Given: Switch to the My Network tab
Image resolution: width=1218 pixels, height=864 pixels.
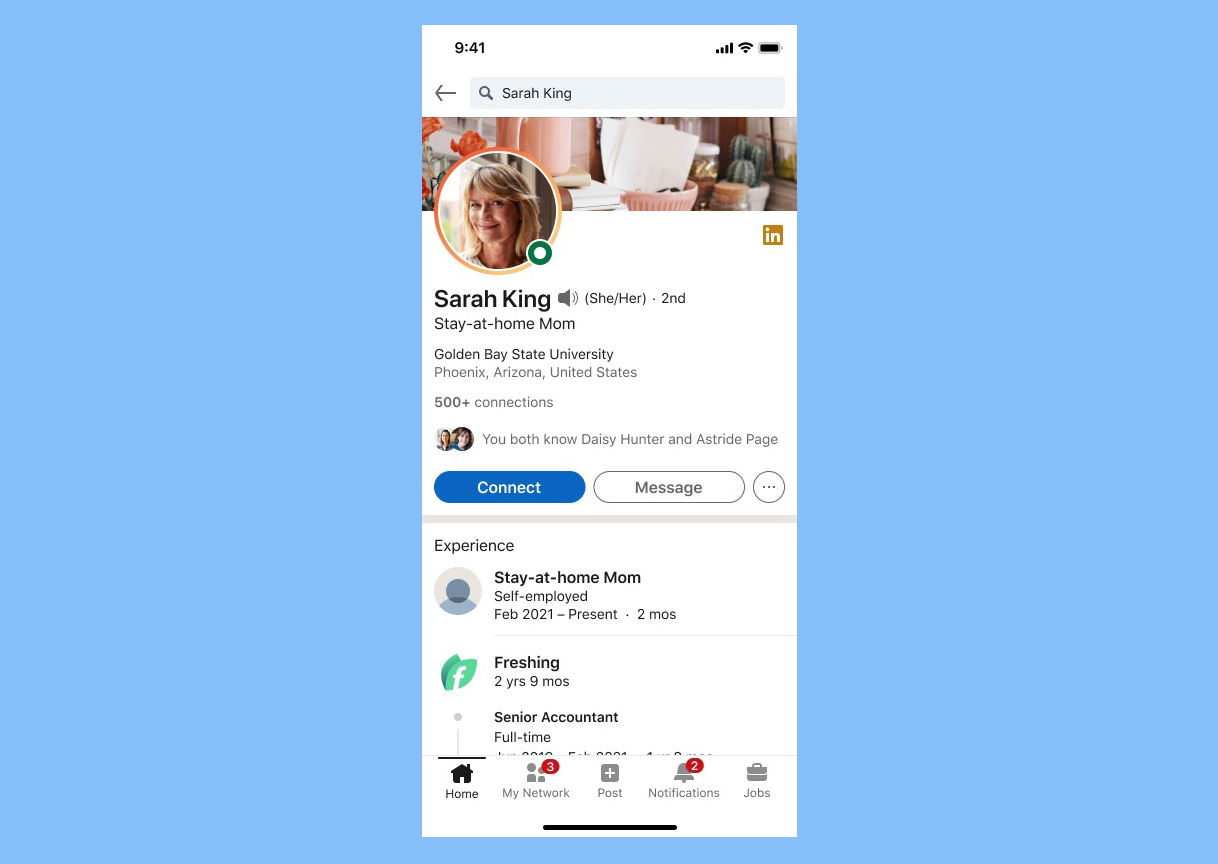Looking at the screenshot, I should [536, 781].
